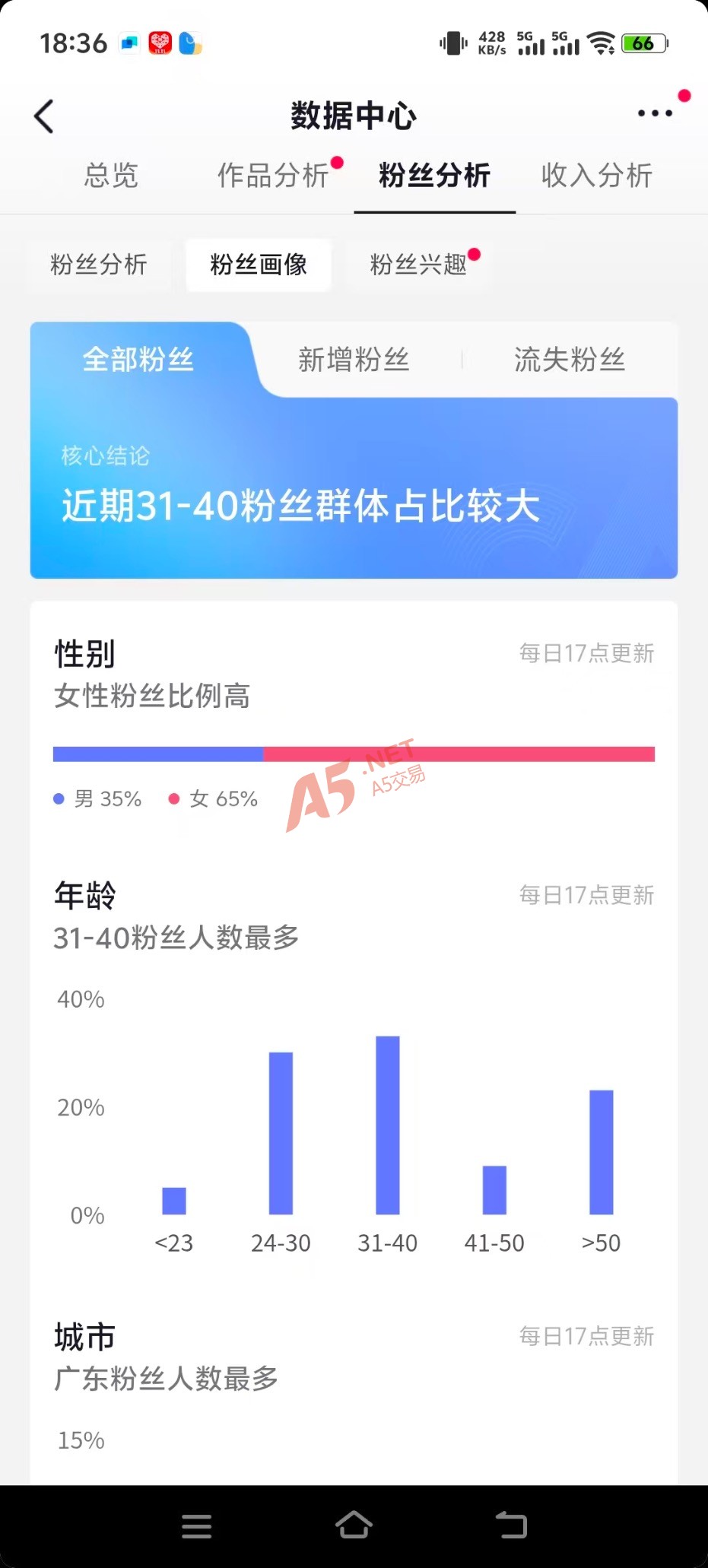Viewport: 708px width, 1568px height.
Task: Show 流失粉丝 data
Action: point(570,359)
